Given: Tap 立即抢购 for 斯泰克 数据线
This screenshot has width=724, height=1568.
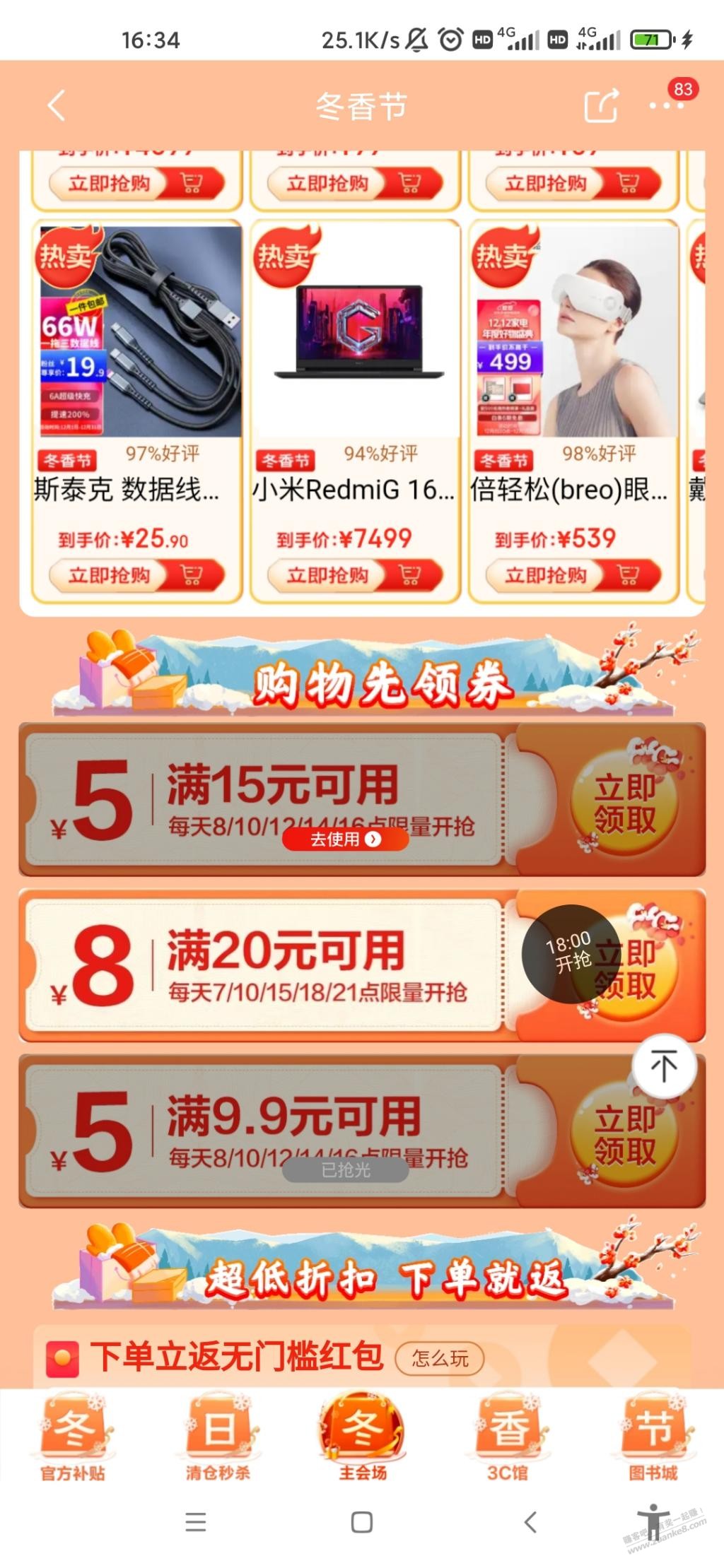Looking at the screenshot, I should pos(136,575).
